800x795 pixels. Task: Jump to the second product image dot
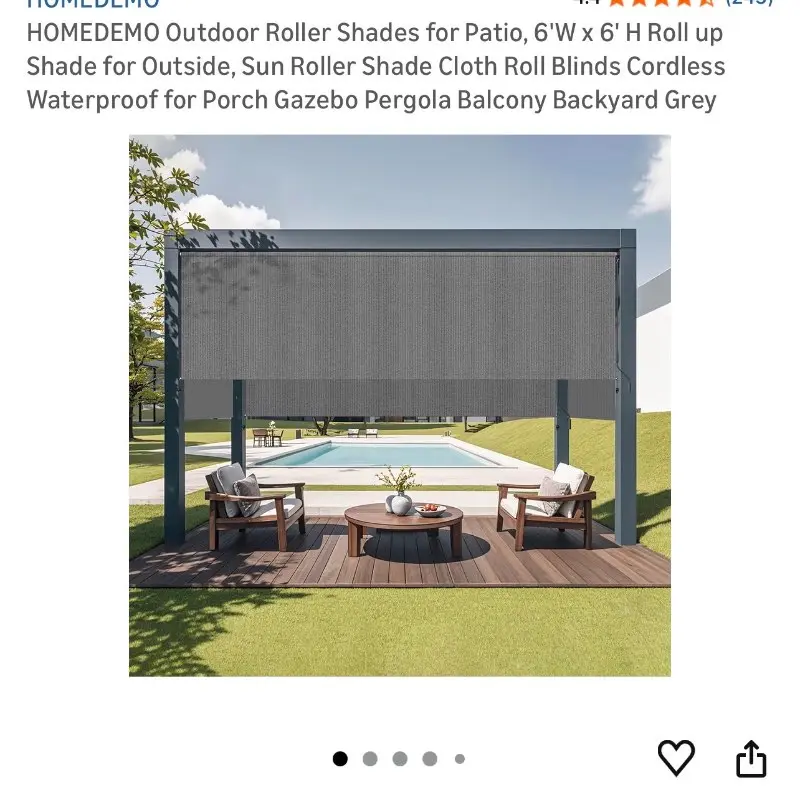point(370,759)
